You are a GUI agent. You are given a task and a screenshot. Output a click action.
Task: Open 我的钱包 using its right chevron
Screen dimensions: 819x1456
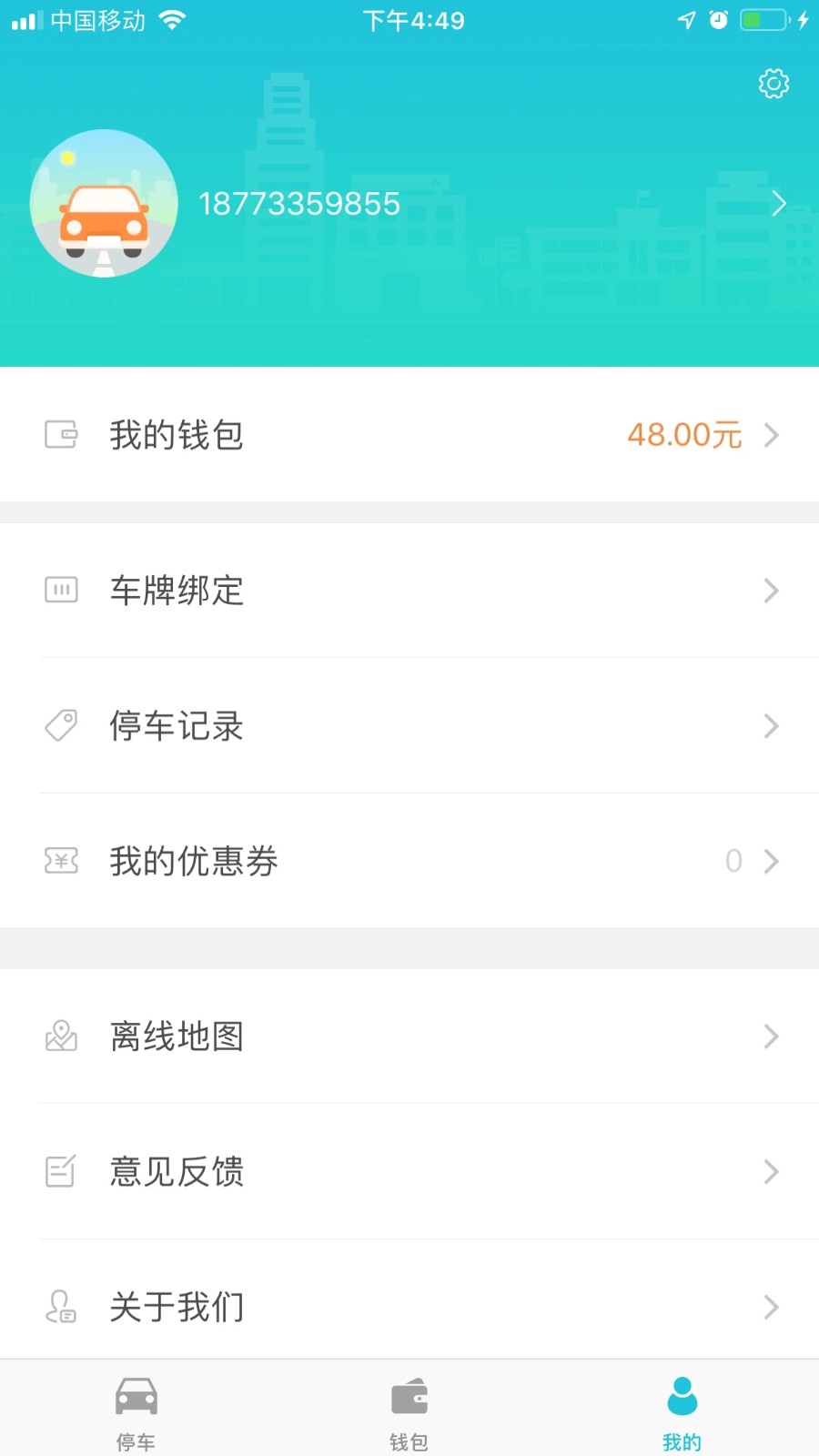772,435
